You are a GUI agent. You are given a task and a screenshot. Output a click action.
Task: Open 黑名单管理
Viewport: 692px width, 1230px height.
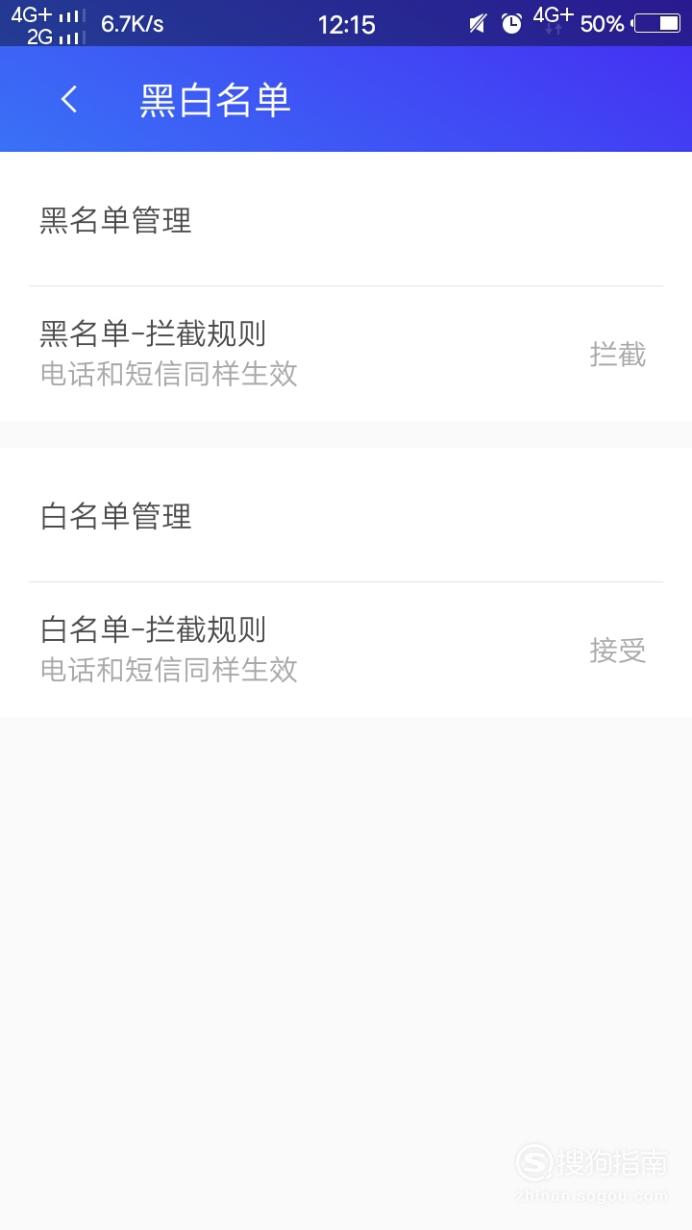(346, 219)
